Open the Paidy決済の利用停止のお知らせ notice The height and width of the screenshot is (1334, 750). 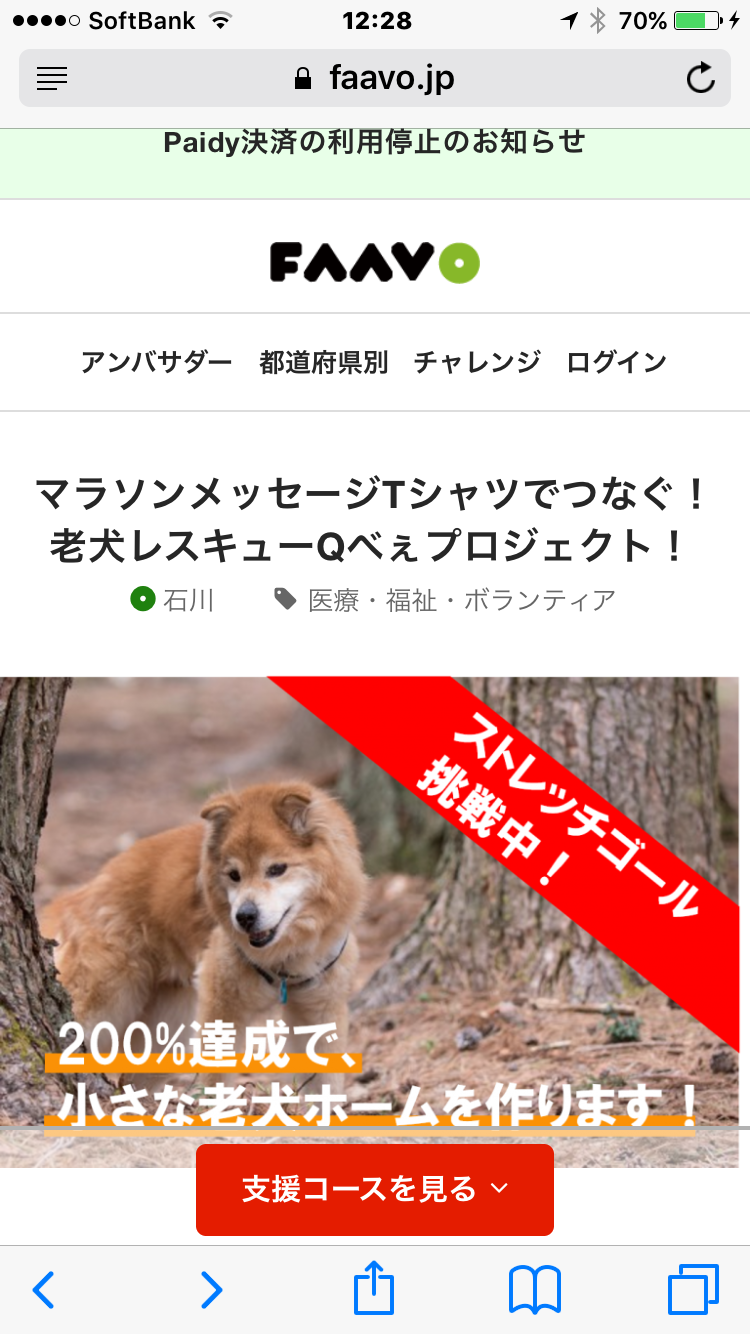tap(374, 143)
